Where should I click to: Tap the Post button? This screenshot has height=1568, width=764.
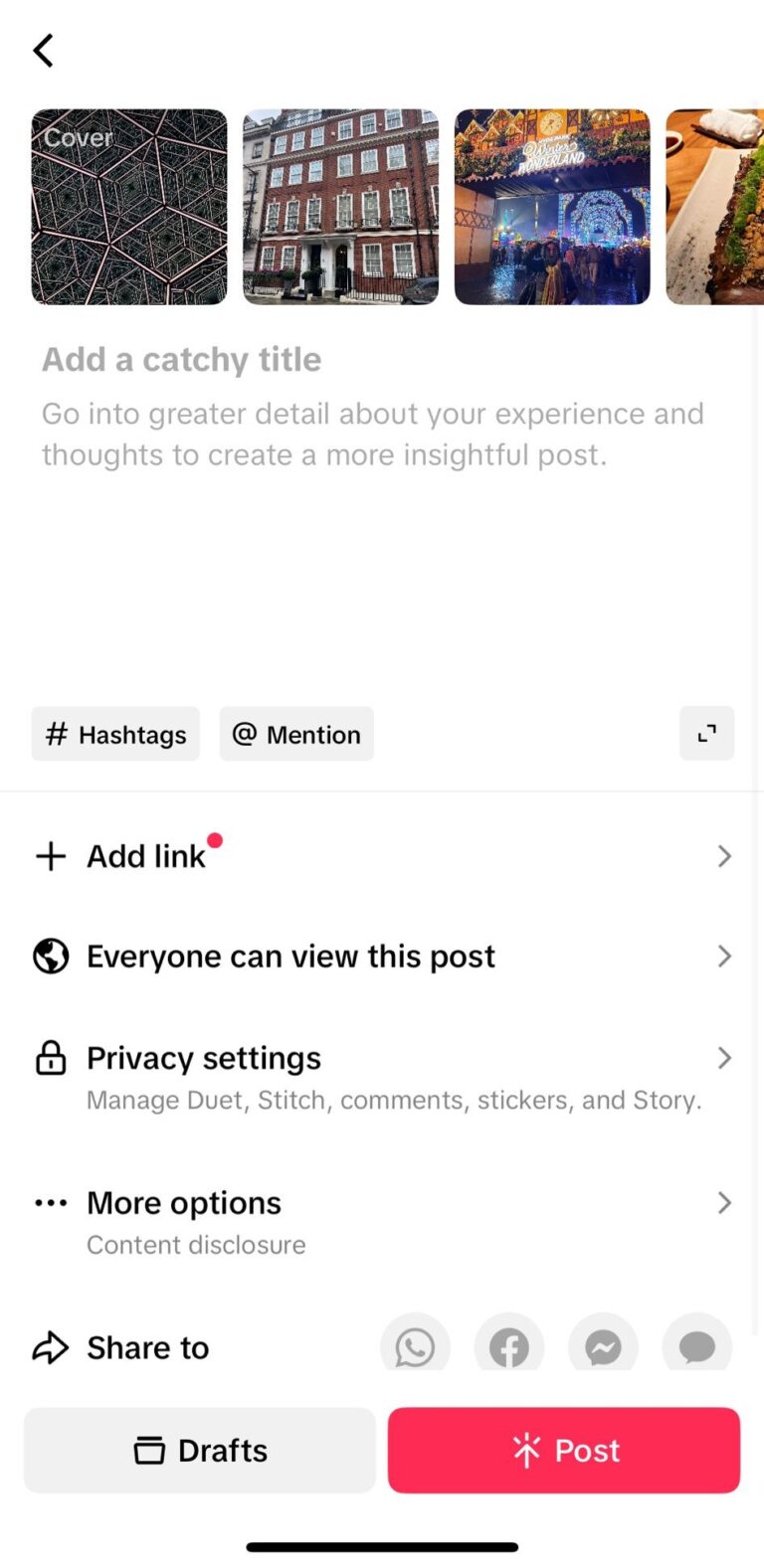tap(563, 1450)
